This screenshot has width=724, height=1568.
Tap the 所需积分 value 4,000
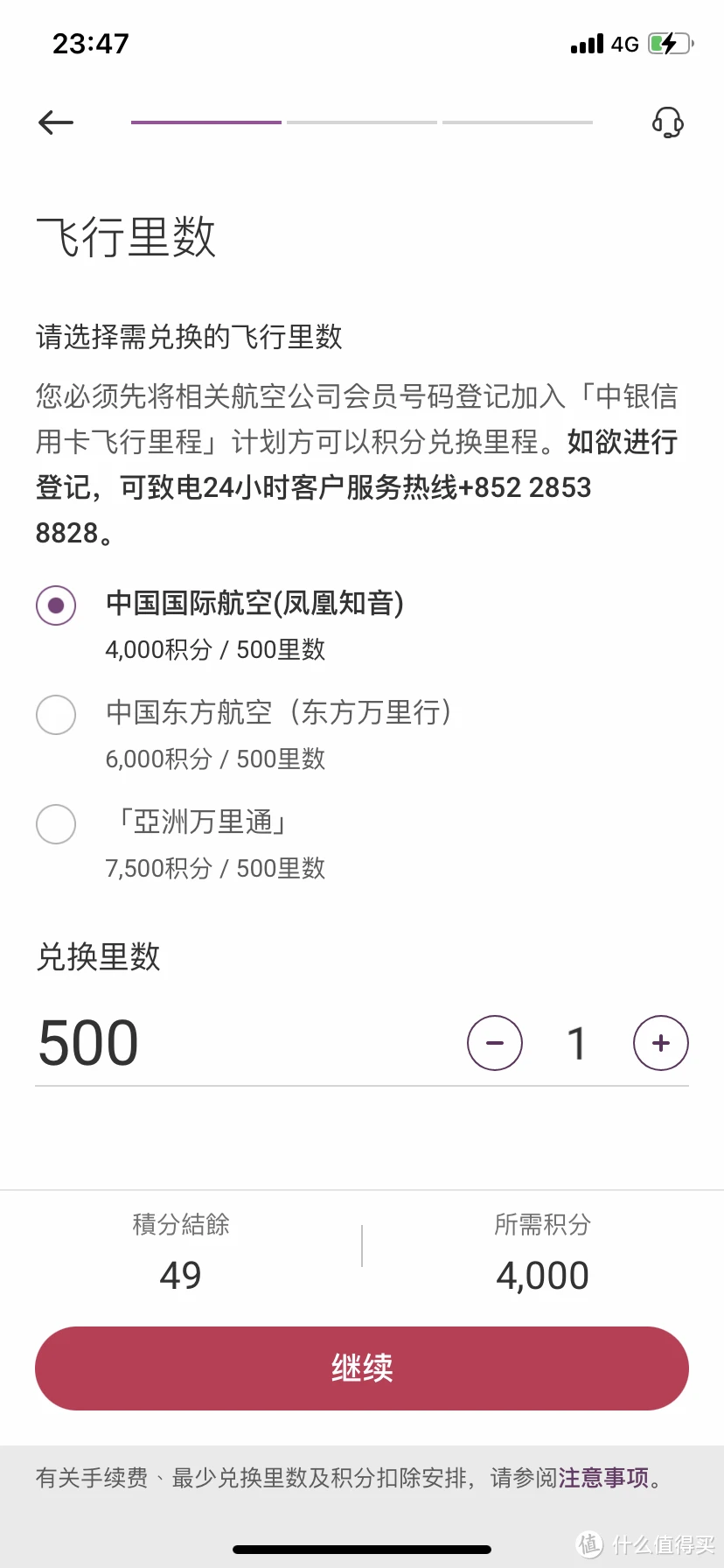pos(542,1274)
